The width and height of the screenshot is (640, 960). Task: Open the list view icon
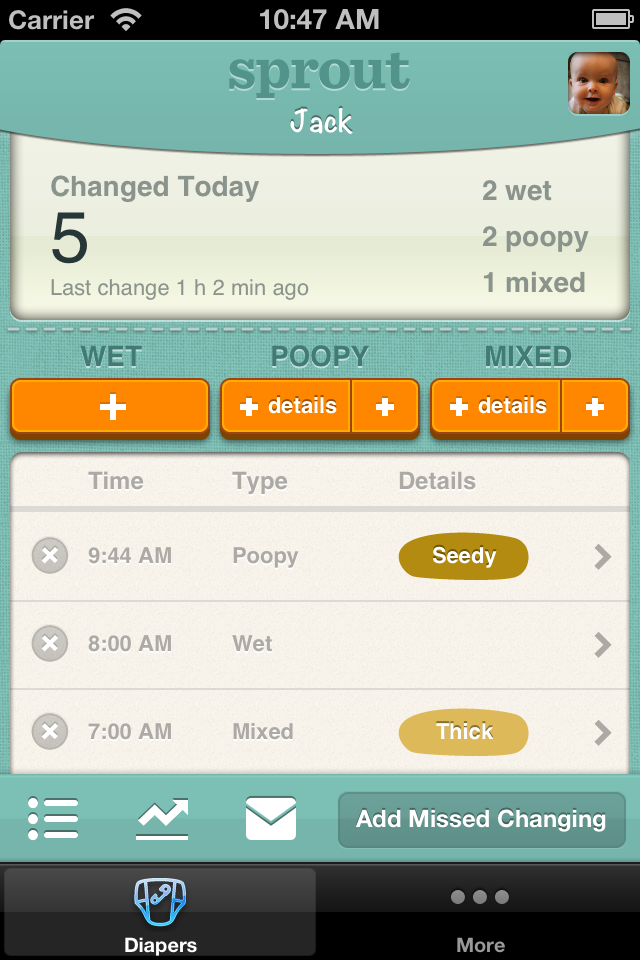(x=54, y=819)
